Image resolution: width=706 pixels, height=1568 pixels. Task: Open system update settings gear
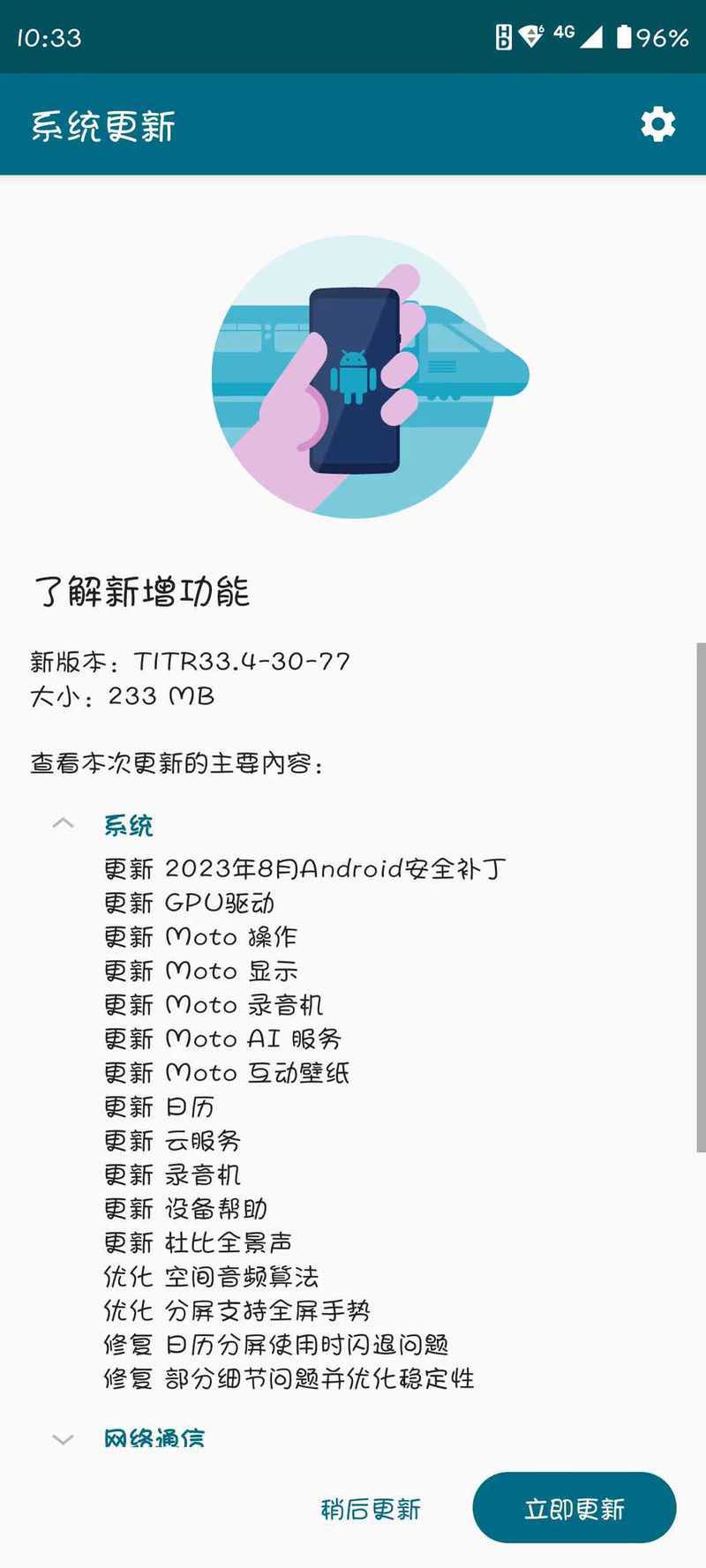(657, 124)
